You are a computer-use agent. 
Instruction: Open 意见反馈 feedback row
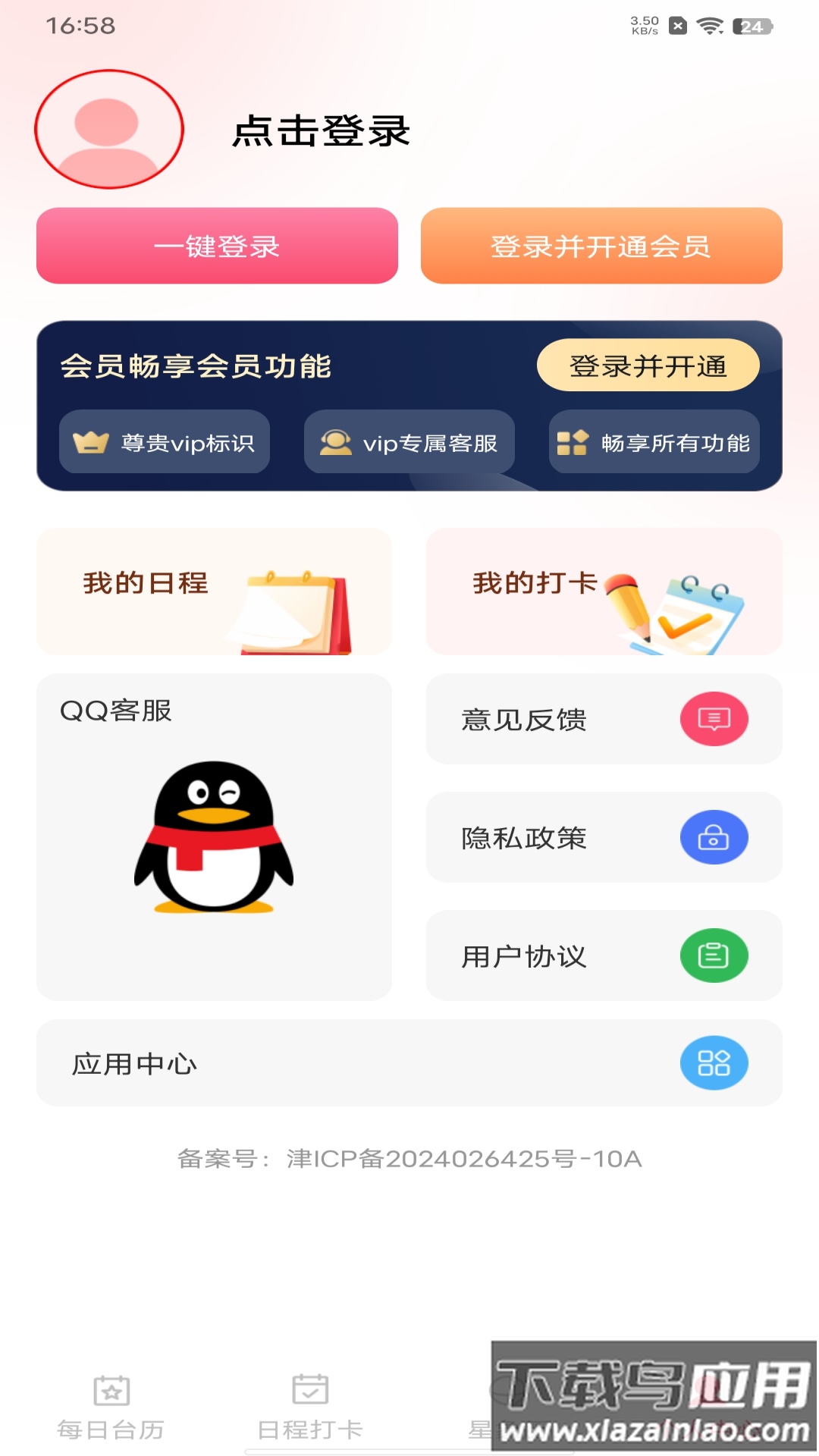604,719
